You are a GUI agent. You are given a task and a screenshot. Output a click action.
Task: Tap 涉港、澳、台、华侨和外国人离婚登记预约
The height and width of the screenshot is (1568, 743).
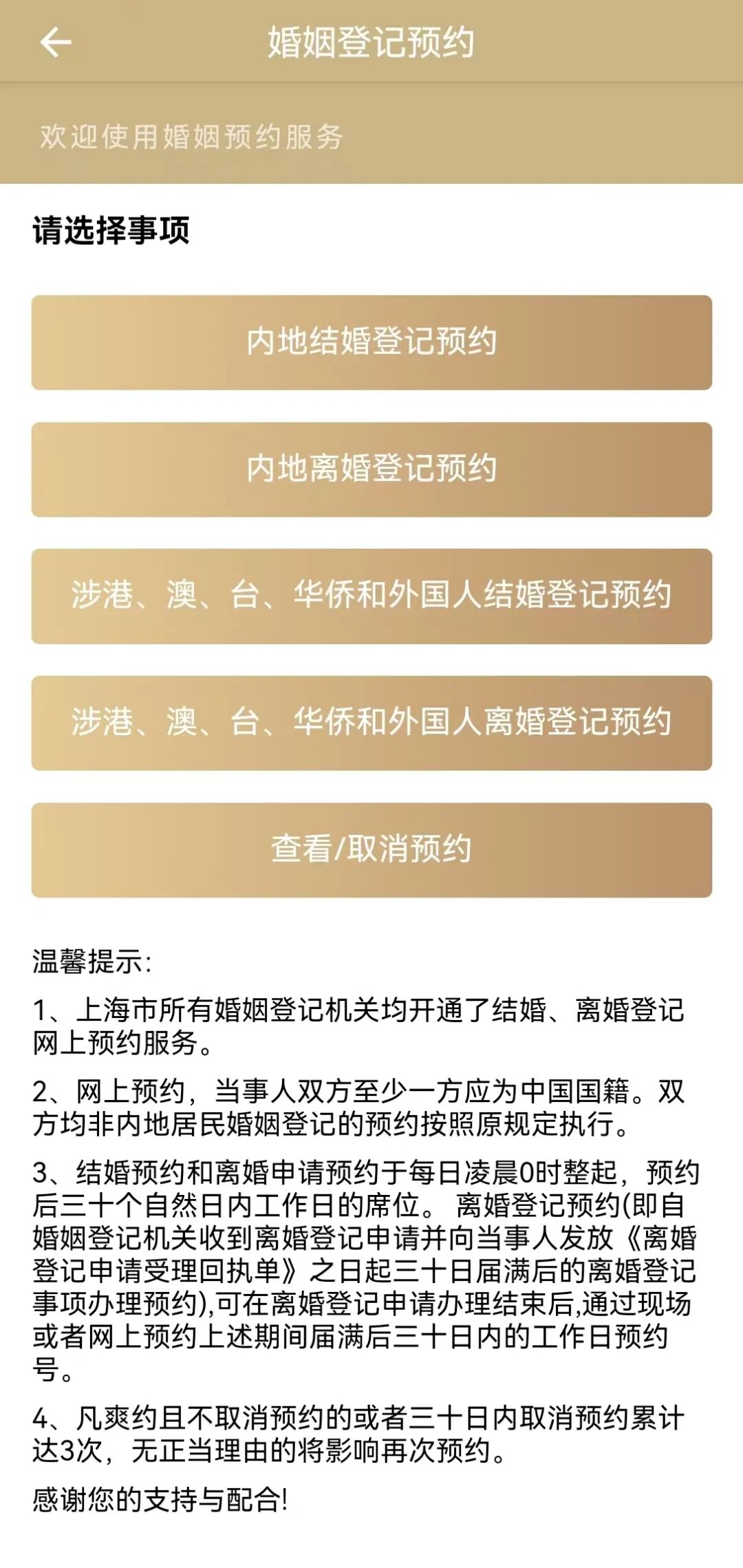[371, 722]
